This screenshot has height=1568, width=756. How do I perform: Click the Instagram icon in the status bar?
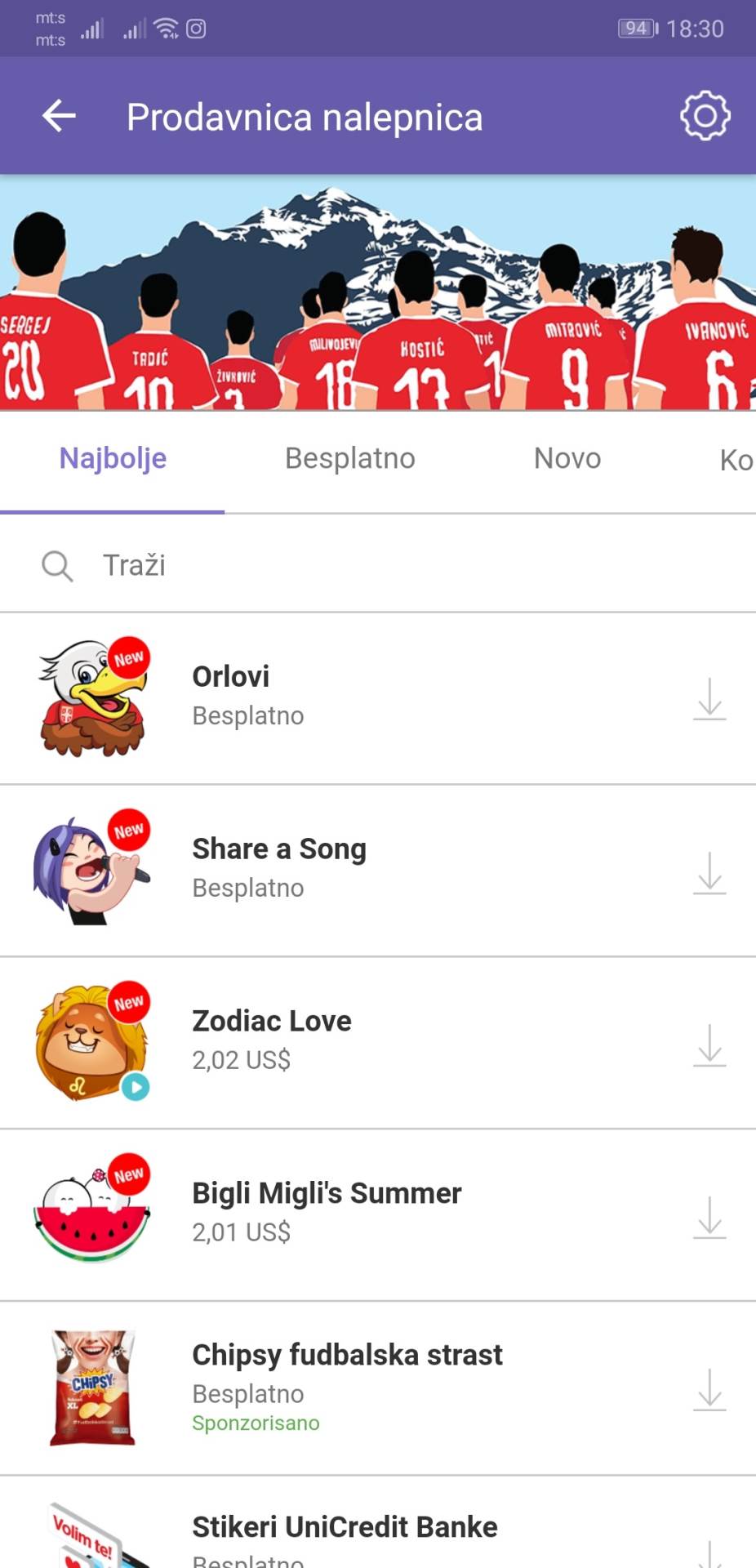coord(196,27)
